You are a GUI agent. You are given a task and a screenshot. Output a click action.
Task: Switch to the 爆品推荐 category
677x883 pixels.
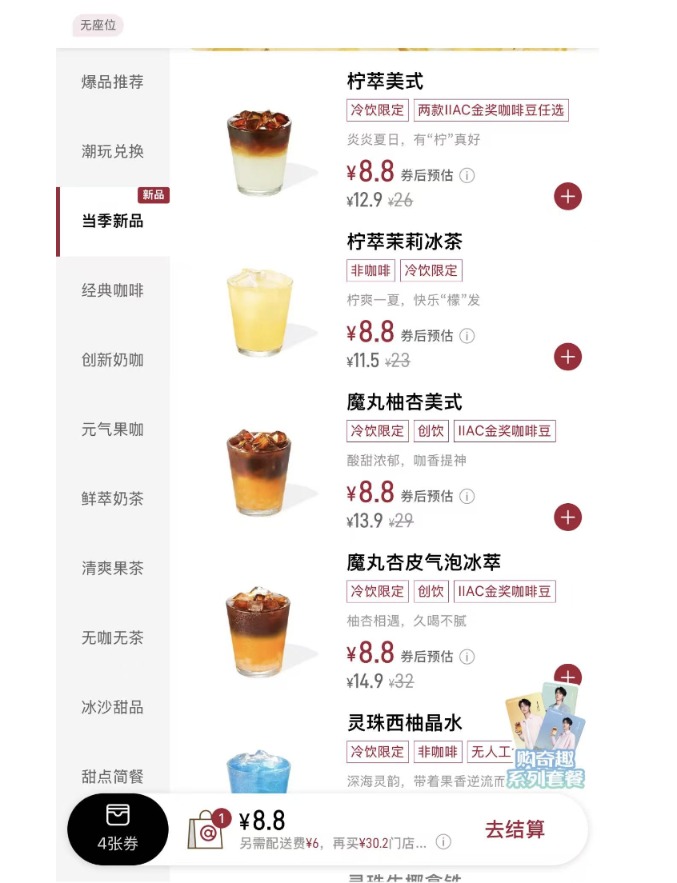(x=112, y=82)
